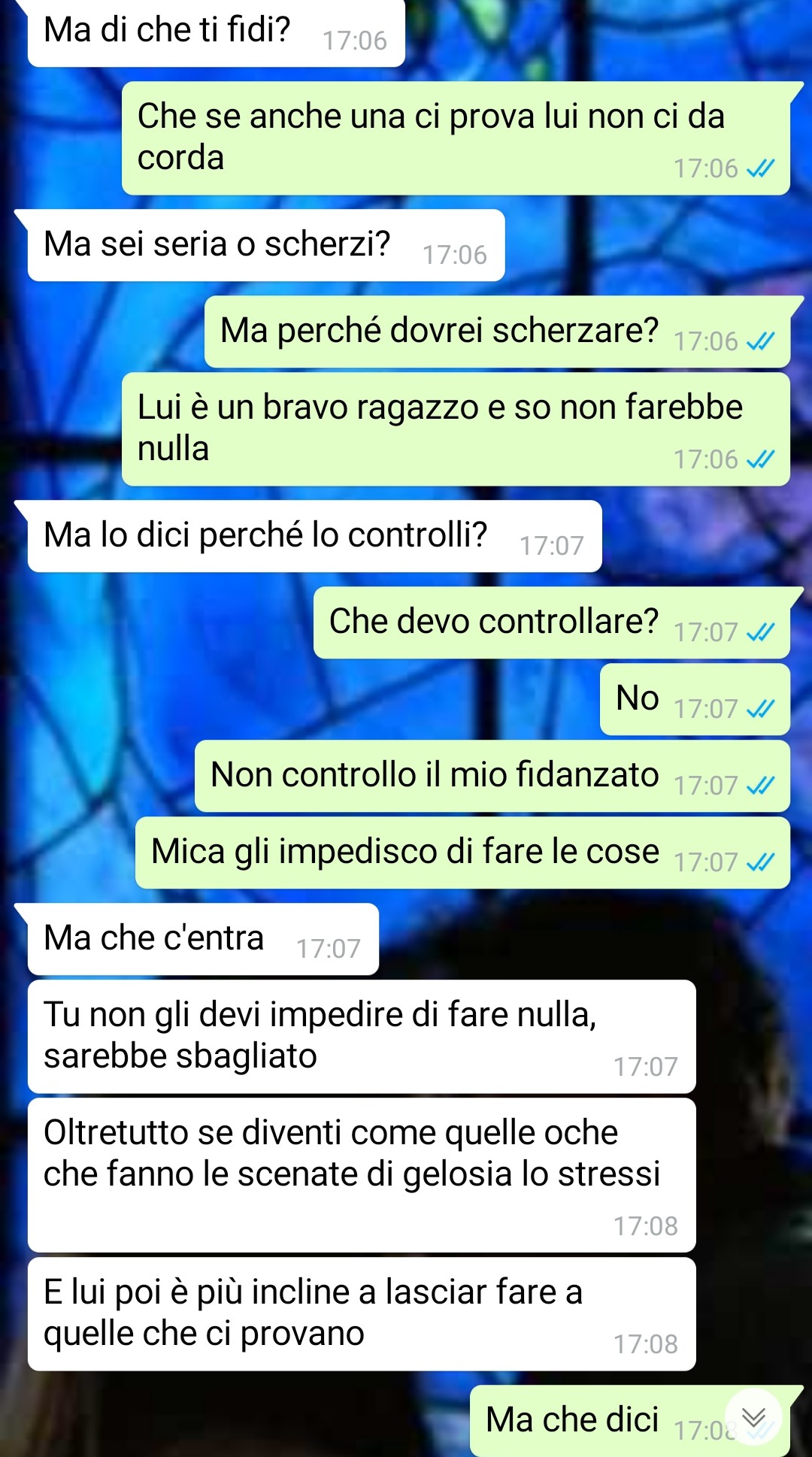The height and width of the screenshot is (1457, 812).
Task: Jump to the latest messages with the arrow
Action: pyautogui.click(x=753, y=1418)
